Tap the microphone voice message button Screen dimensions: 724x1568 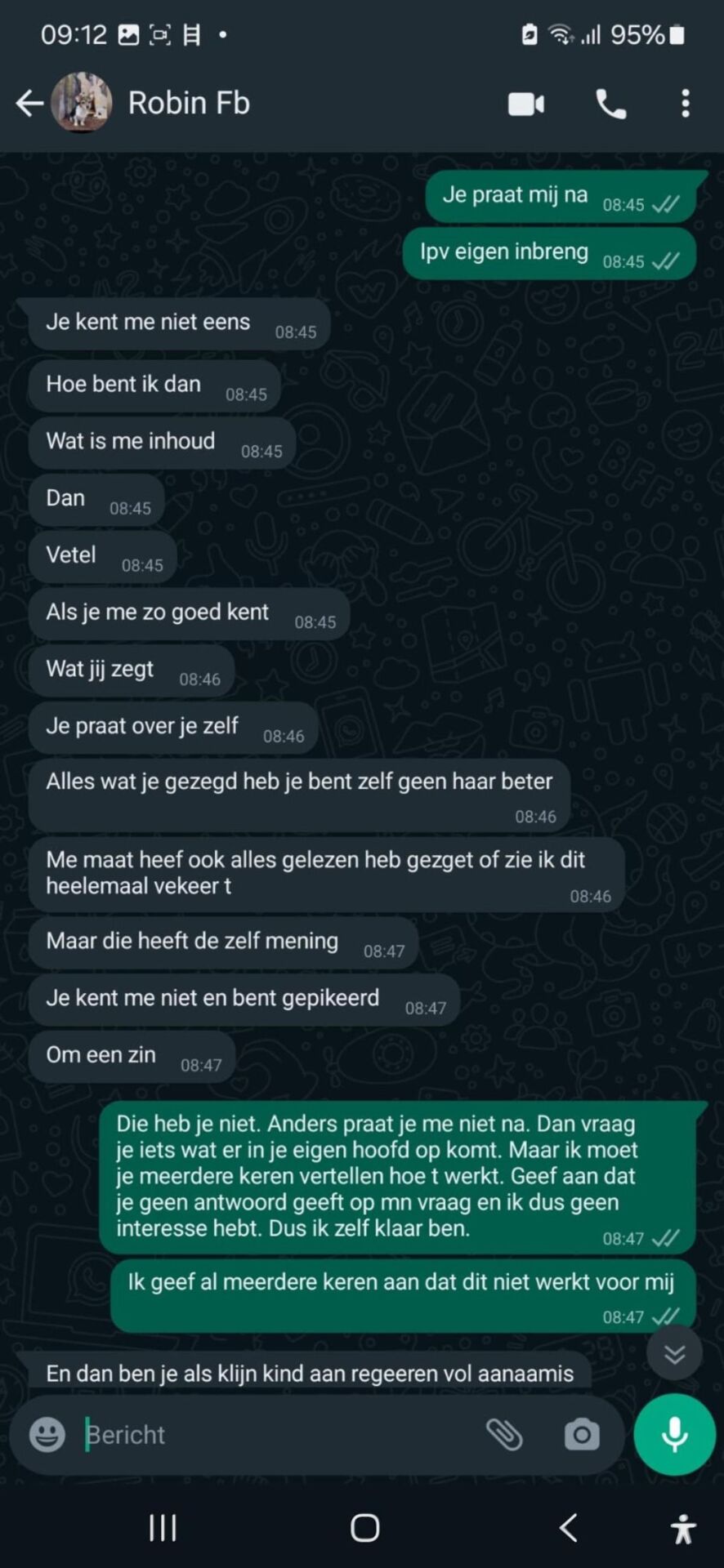tap(674, 1435)
